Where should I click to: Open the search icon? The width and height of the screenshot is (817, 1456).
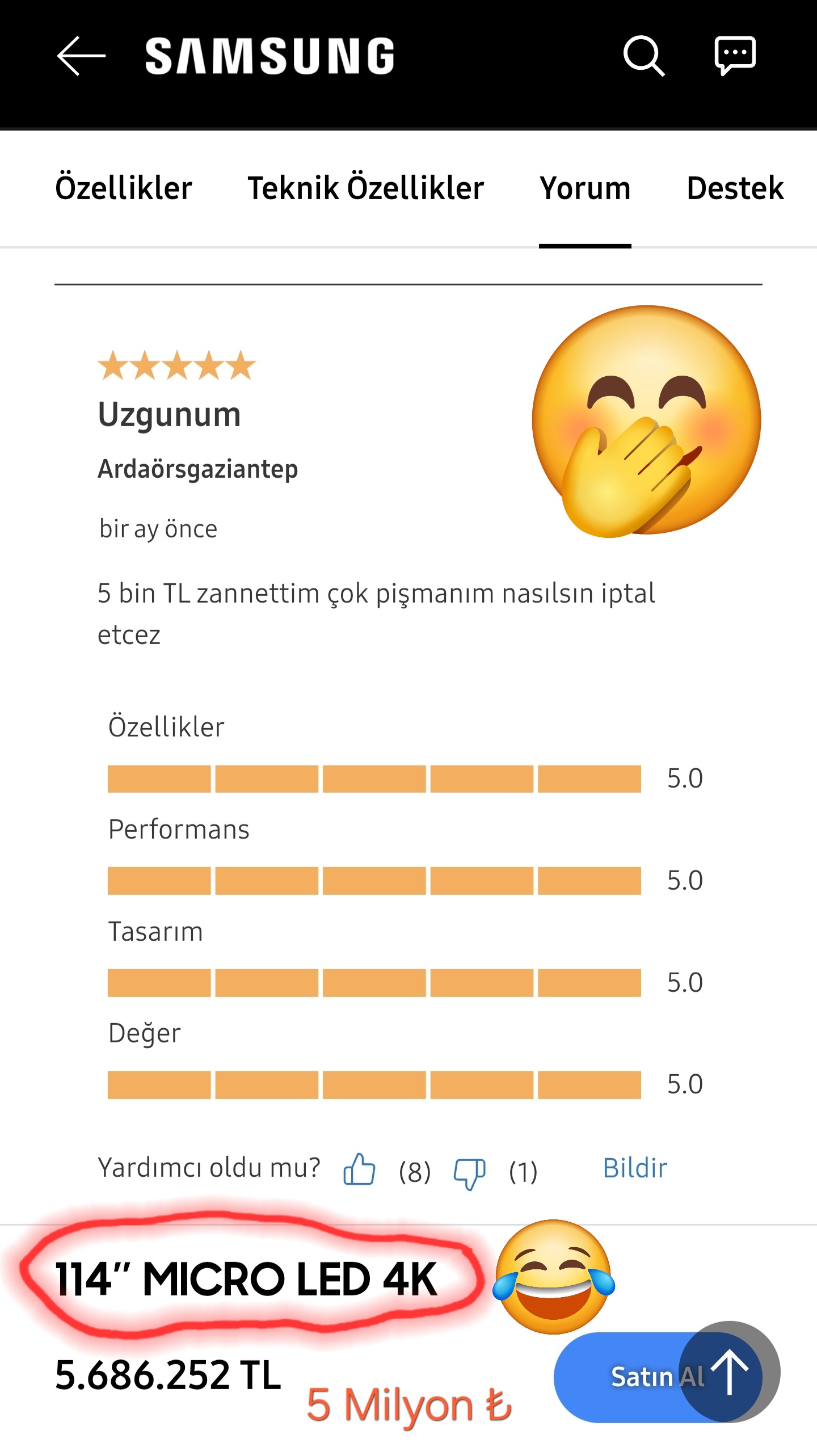pos(644,56)
